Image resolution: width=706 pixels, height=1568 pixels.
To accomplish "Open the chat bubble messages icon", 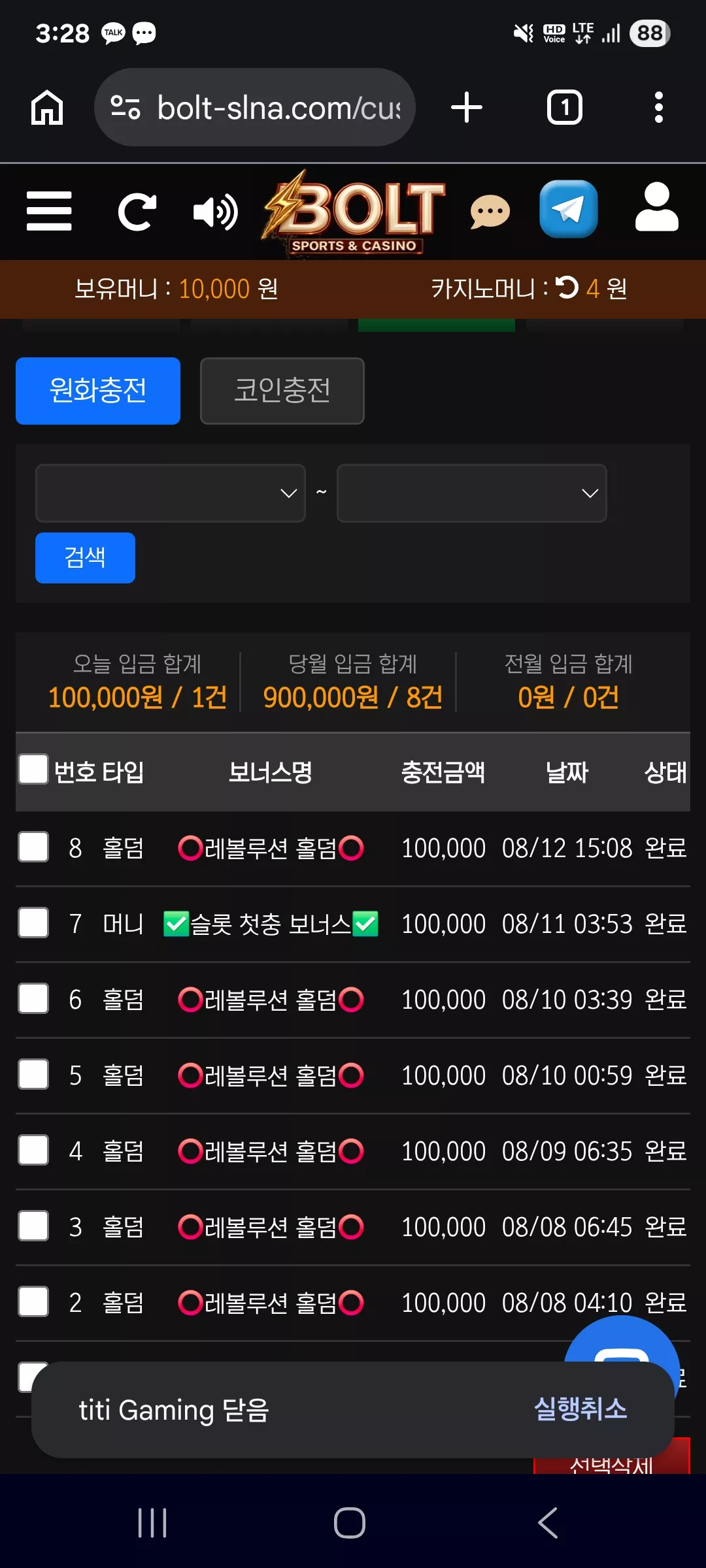I will point(490,212).
